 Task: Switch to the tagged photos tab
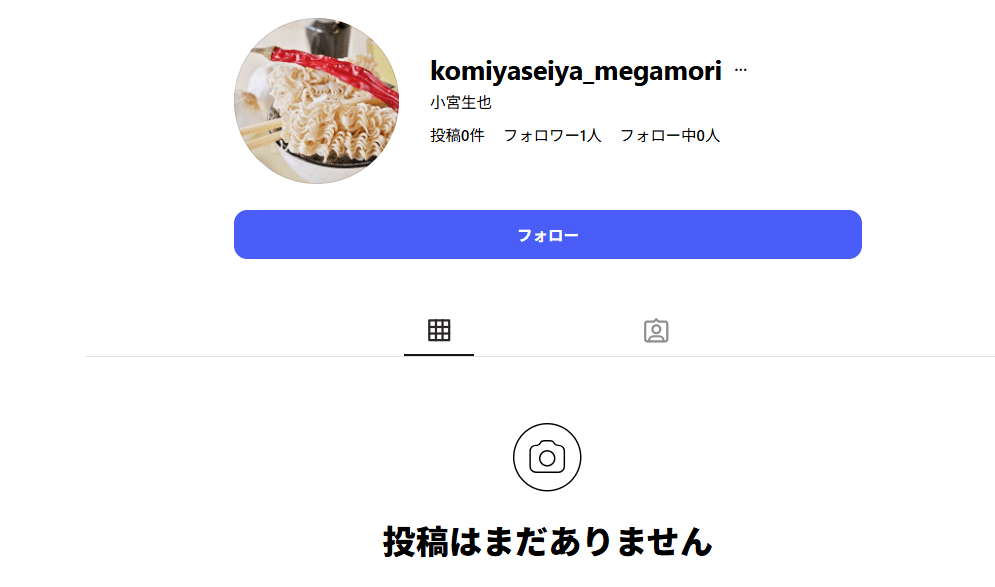[656, 331]
